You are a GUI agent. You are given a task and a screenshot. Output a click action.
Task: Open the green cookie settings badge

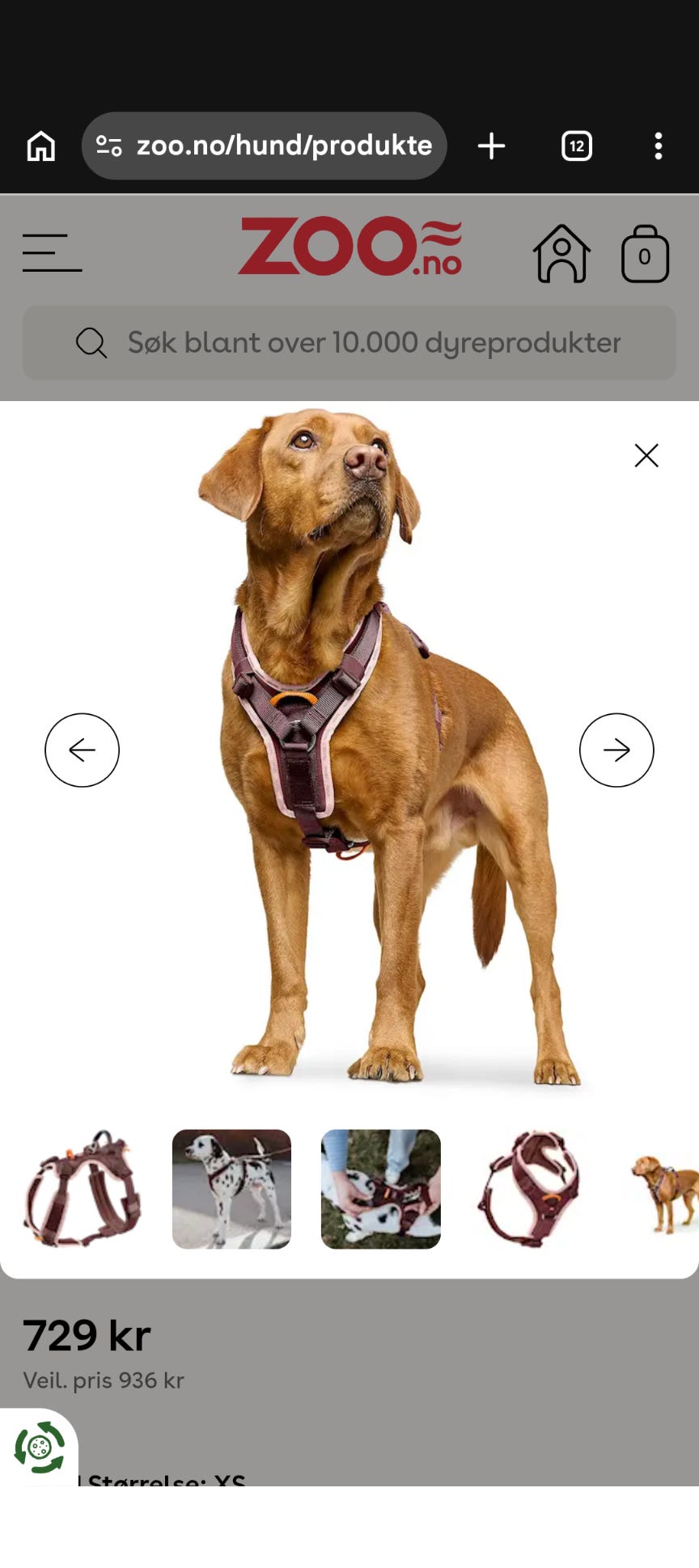tap(39, 1447)
